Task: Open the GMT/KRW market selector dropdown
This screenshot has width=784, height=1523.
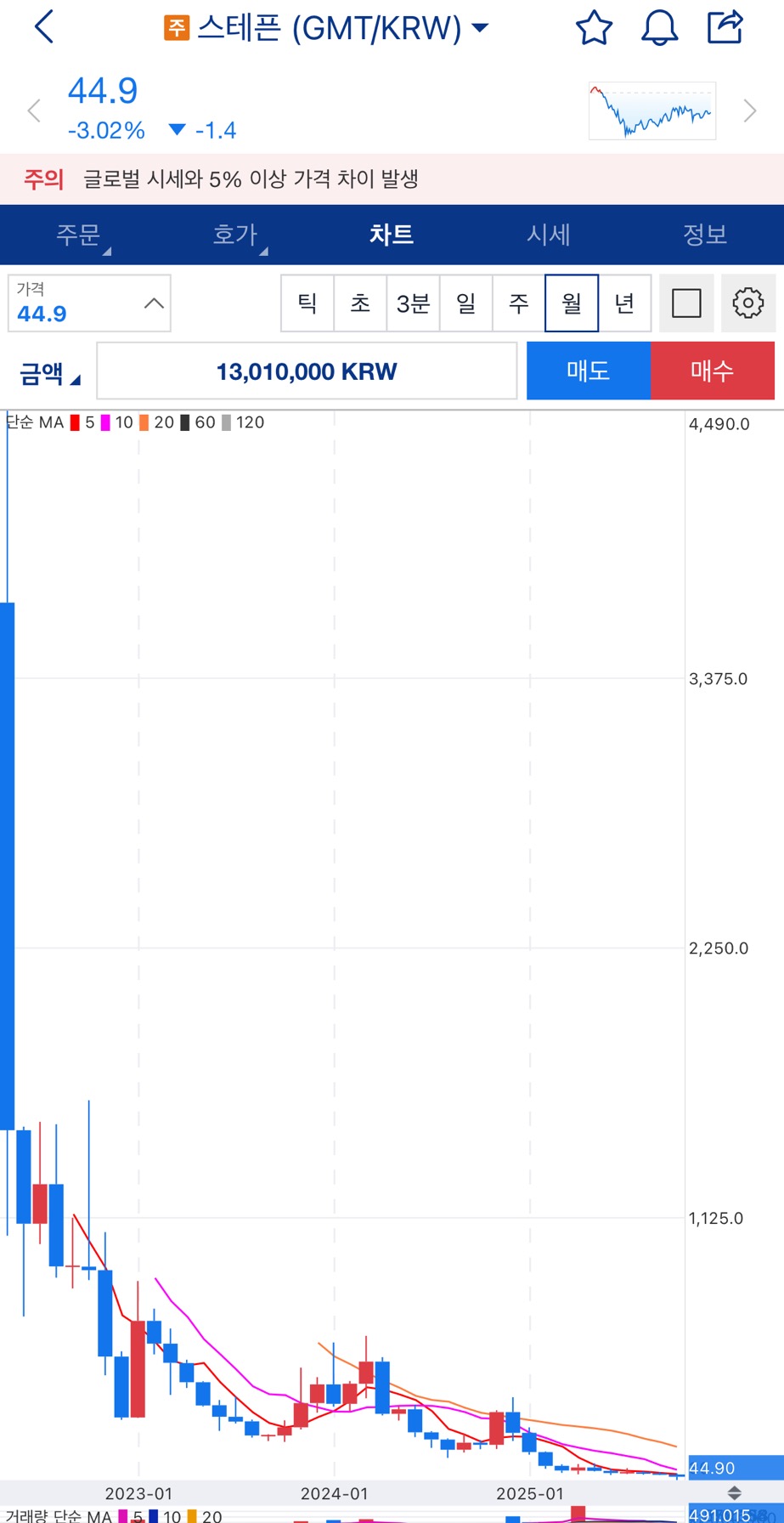Action: (x=326, y=28)
